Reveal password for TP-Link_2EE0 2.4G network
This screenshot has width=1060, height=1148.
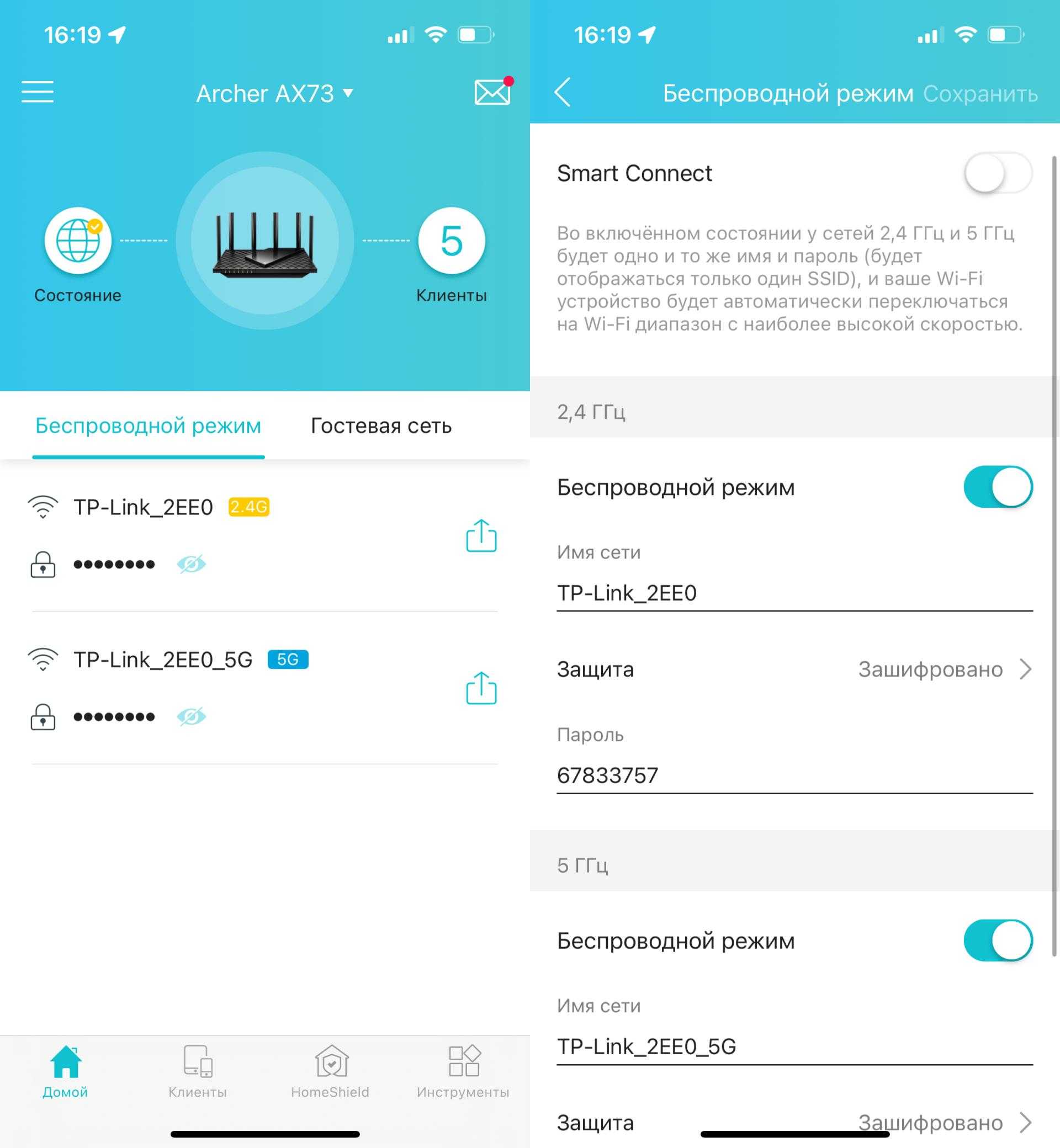191,564
